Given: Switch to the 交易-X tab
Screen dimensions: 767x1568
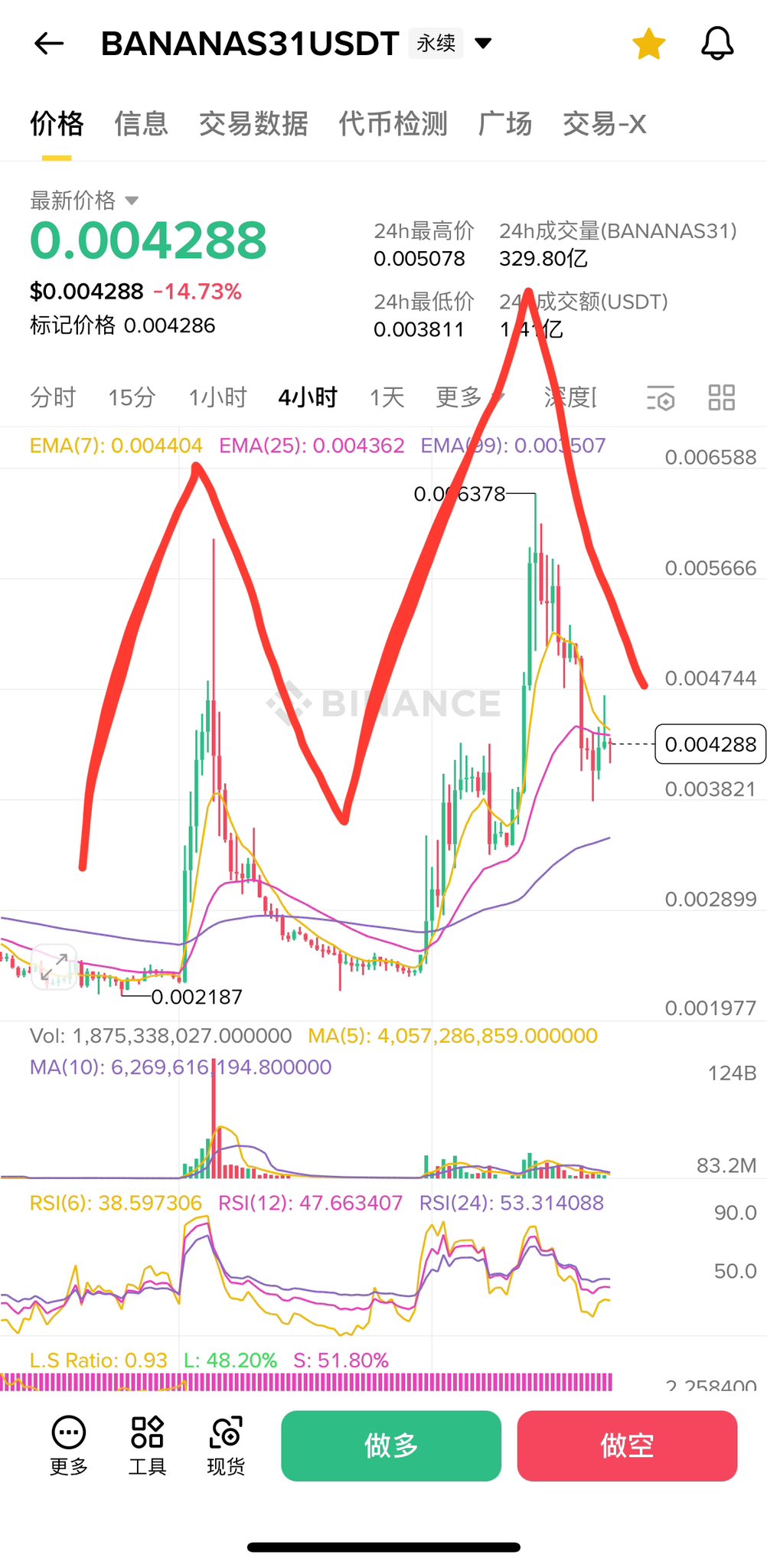Looking at the screenshot, I should [x=604, y=123].
